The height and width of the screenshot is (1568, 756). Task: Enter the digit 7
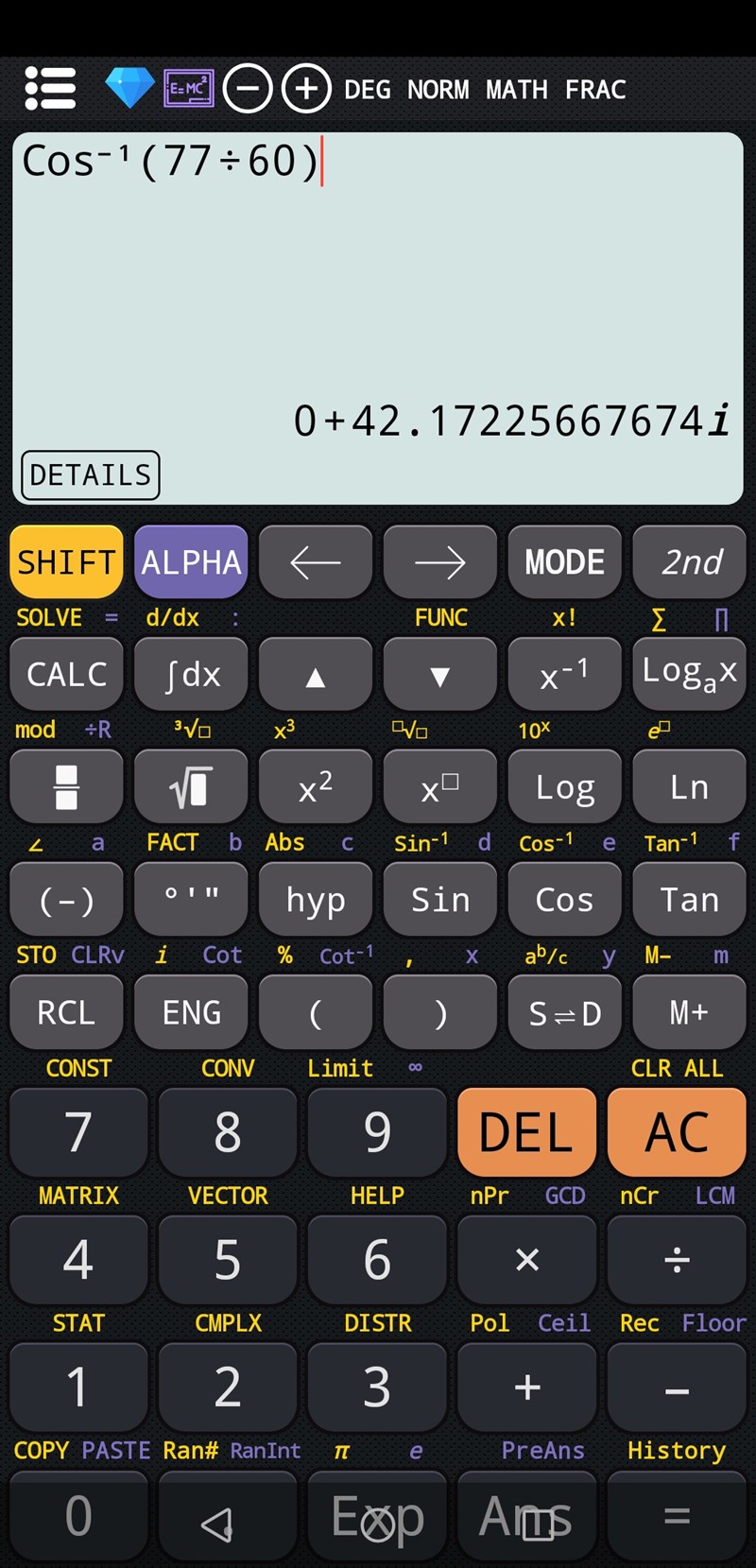(78, 1131)
